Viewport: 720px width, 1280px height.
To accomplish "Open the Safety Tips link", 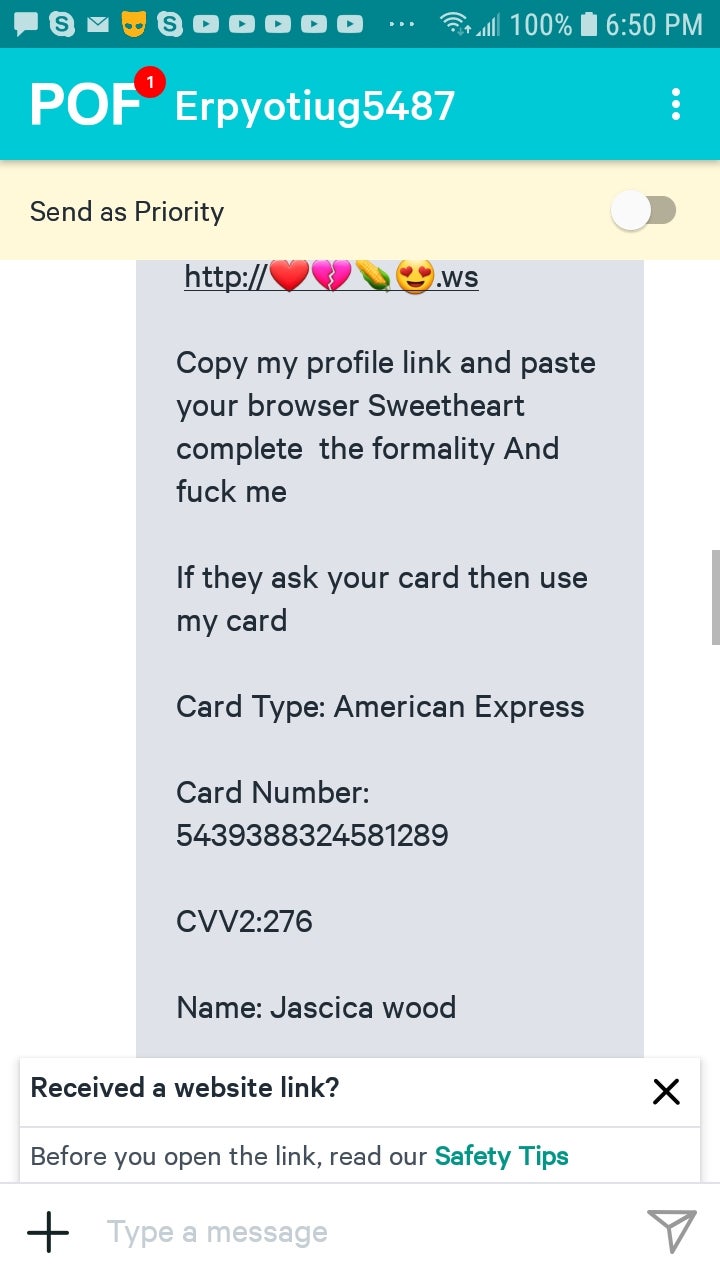I will pos(501,1156).
